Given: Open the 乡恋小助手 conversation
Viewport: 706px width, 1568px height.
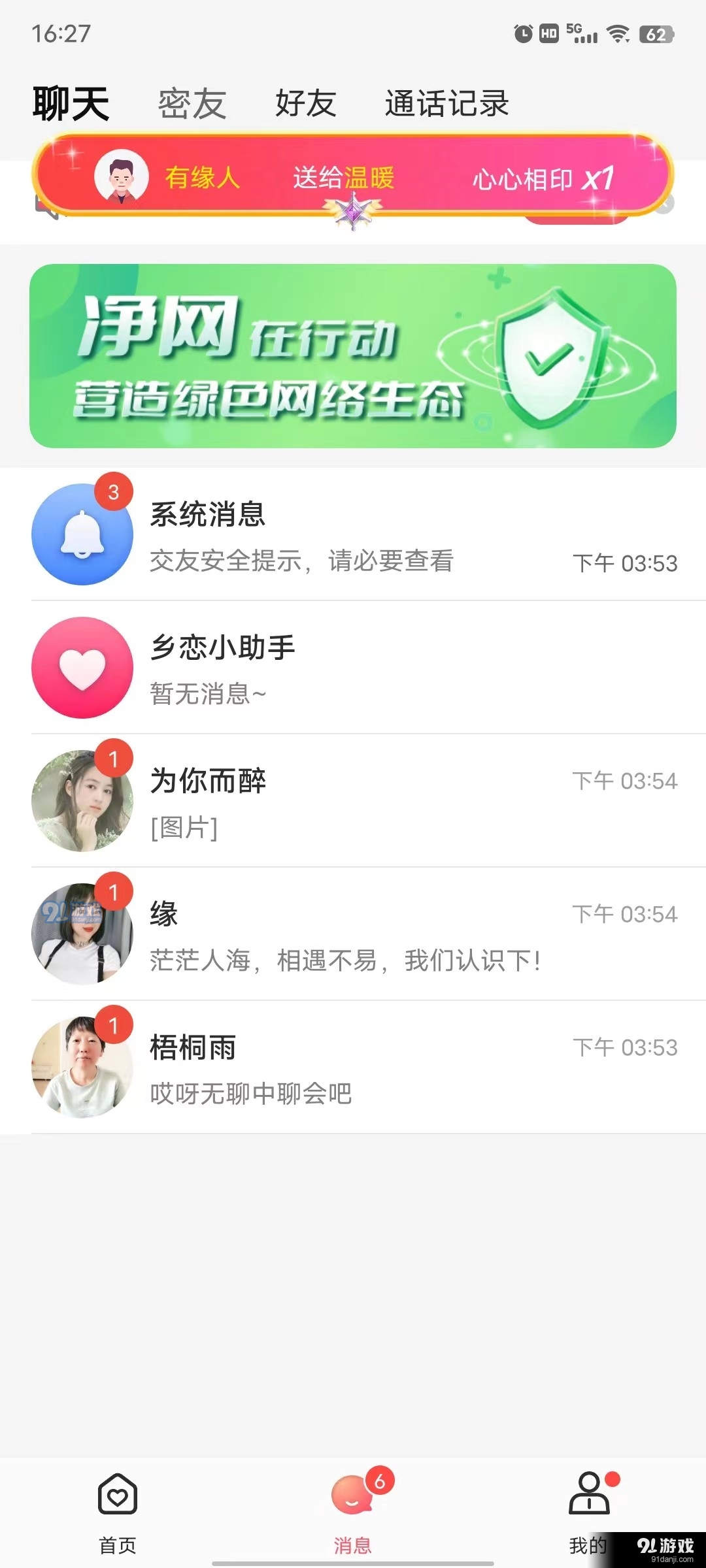Looking at the screenshot, I should [353, 668].
